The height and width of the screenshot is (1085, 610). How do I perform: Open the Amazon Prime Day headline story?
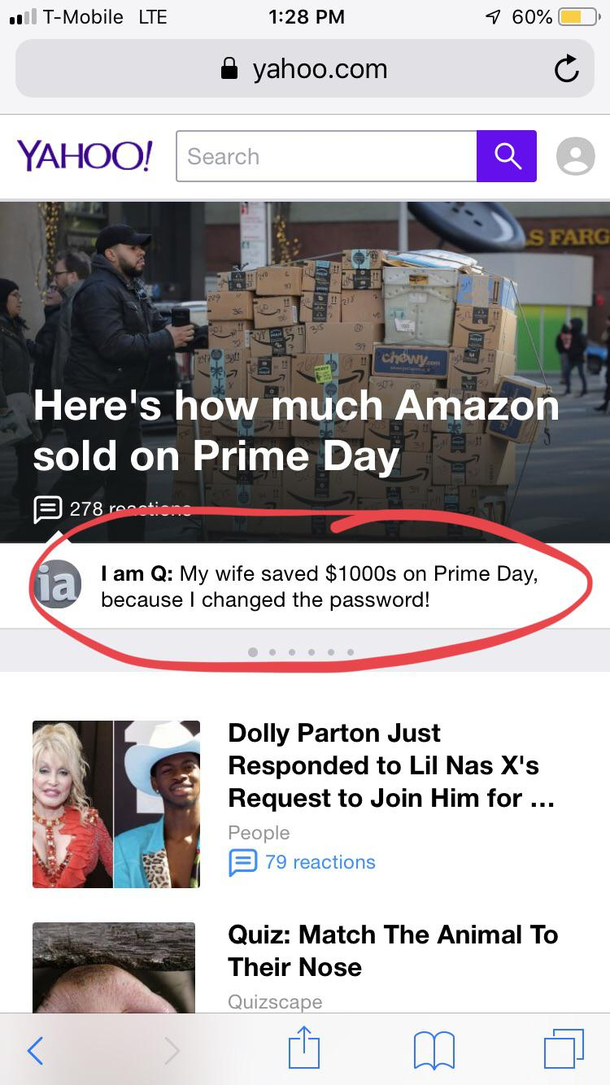point(296,430)
